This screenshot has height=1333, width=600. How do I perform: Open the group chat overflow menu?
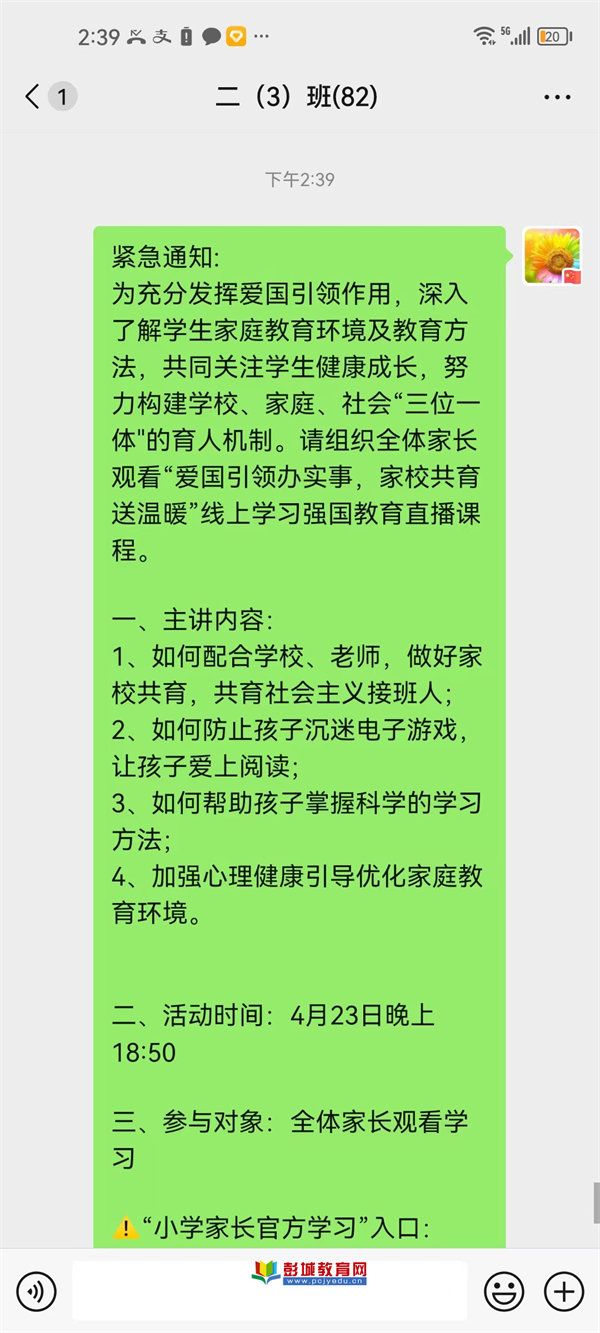pyautogui.click(x=557, y=97)
